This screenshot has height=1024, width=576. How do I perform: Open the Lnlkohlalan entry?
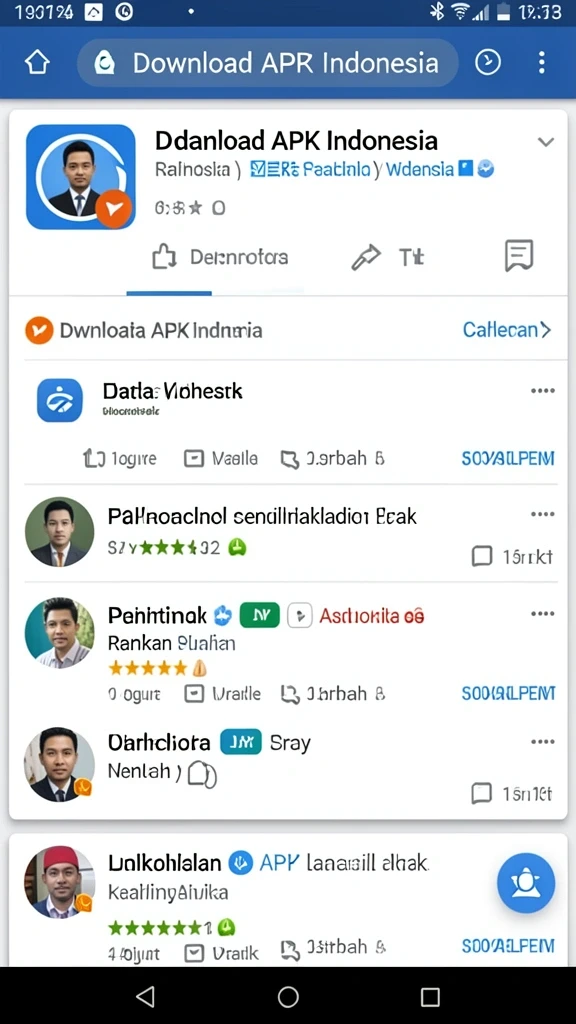pos(165,863)
